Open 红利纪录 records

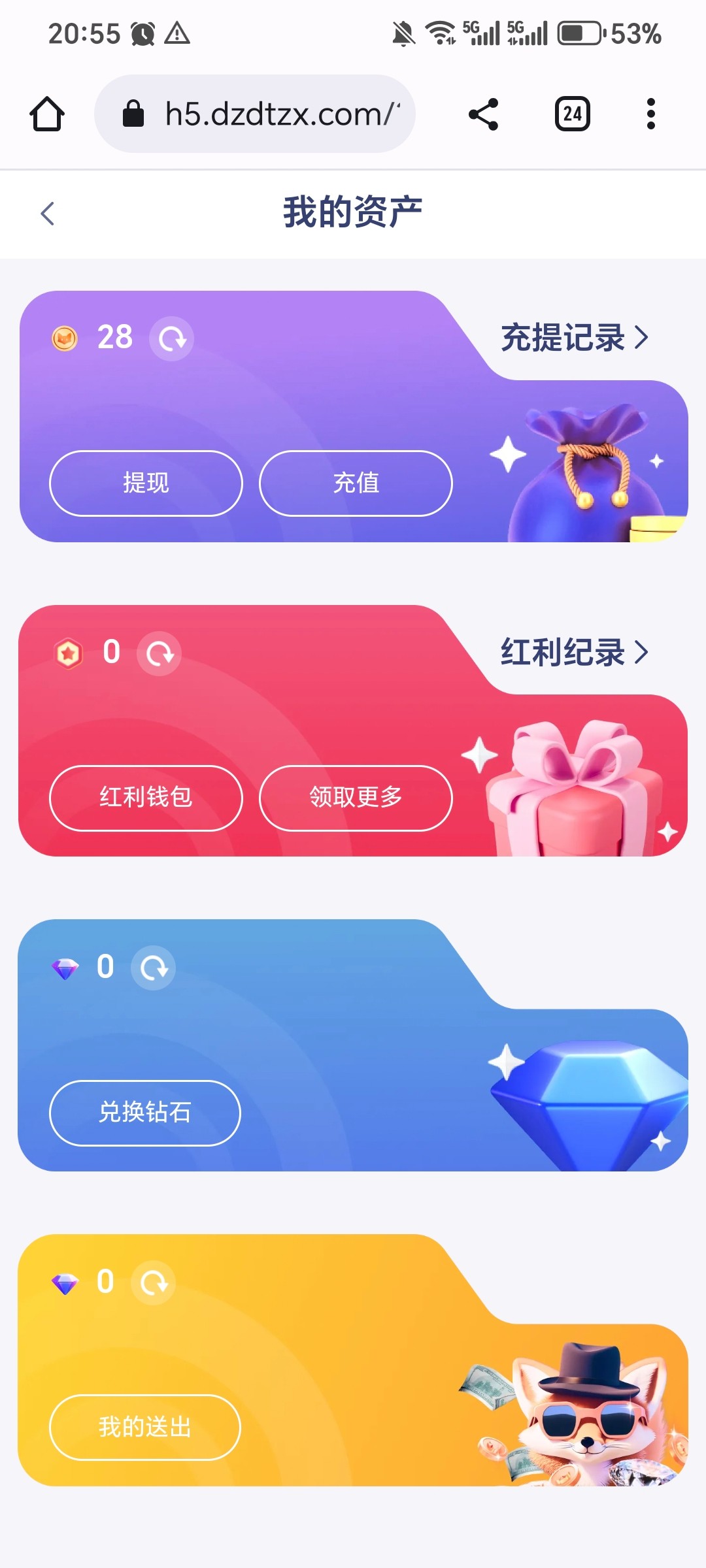[x=574, y=652]
